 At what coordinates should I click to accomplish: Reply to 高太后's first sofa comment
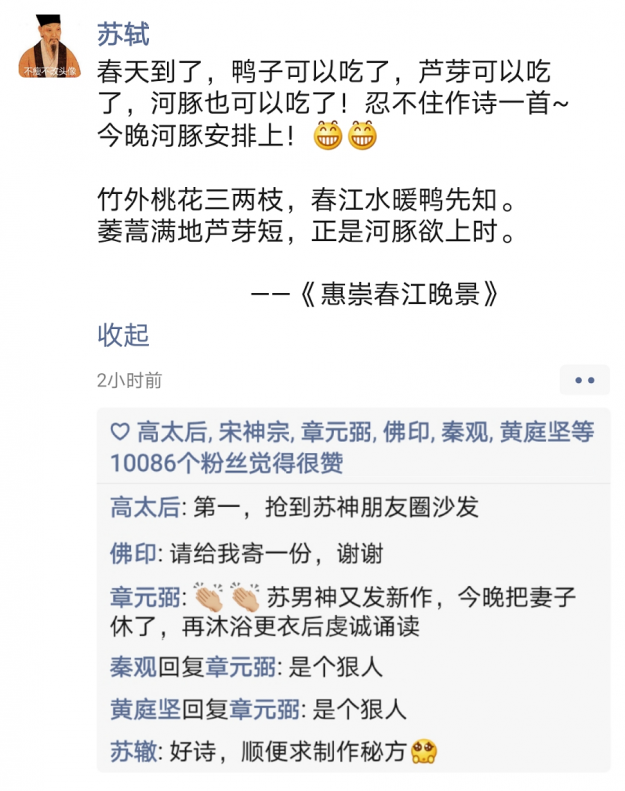[x=330, y=507]
